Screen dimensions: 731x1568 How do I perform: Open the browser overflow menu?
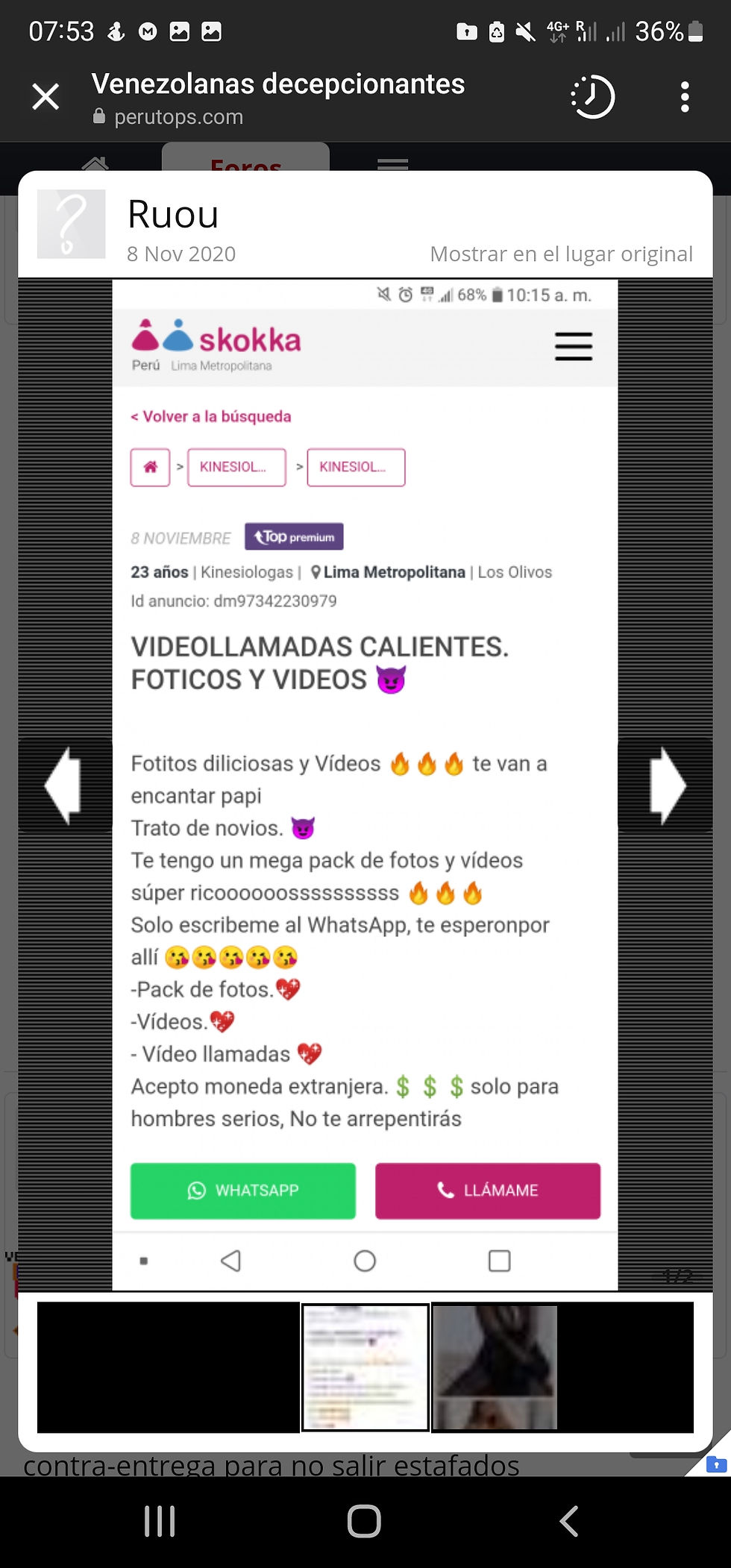click(684, 97)
